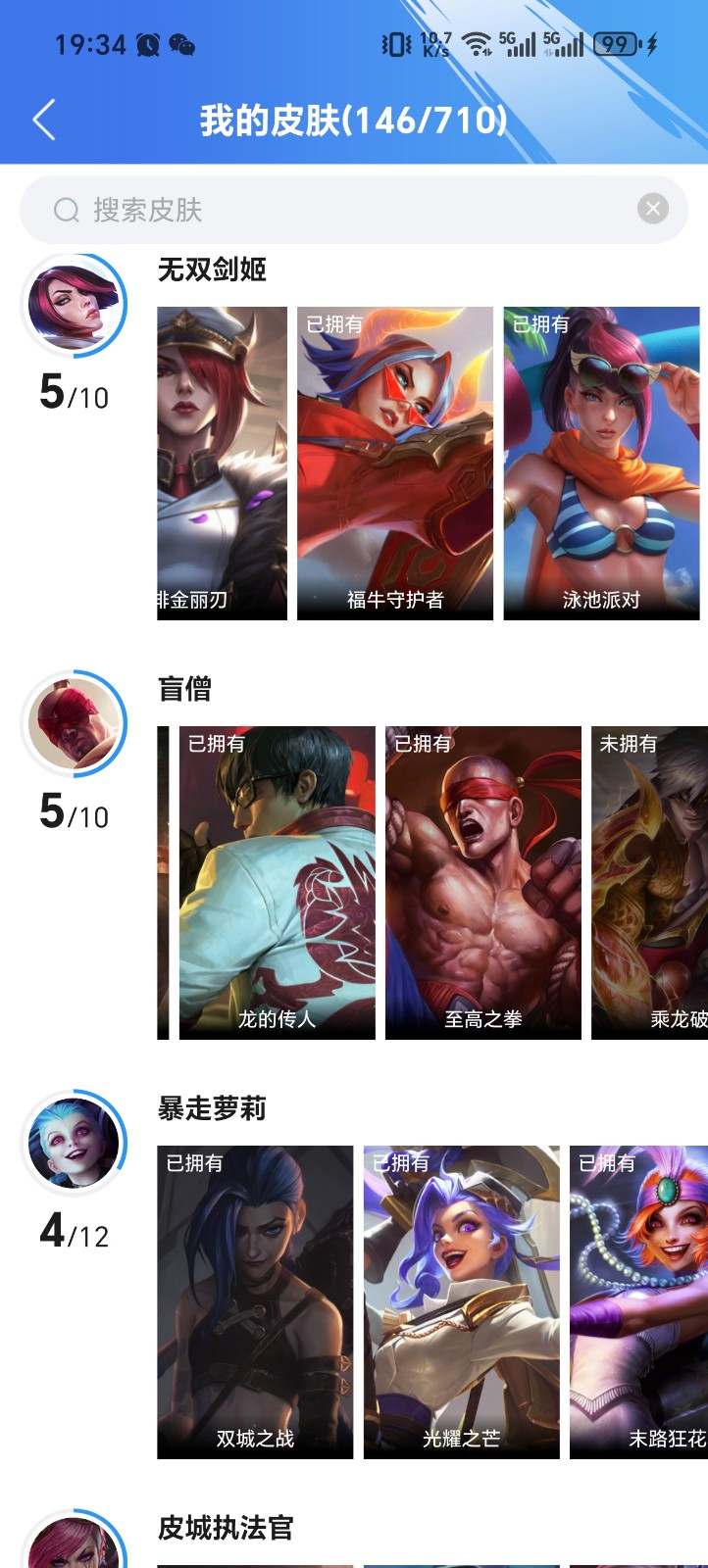Image resolution: width=708 pixels, height=1568 pixels.
Task: Tap the 盲僧 champion avatar
Action: coord(75,723)
